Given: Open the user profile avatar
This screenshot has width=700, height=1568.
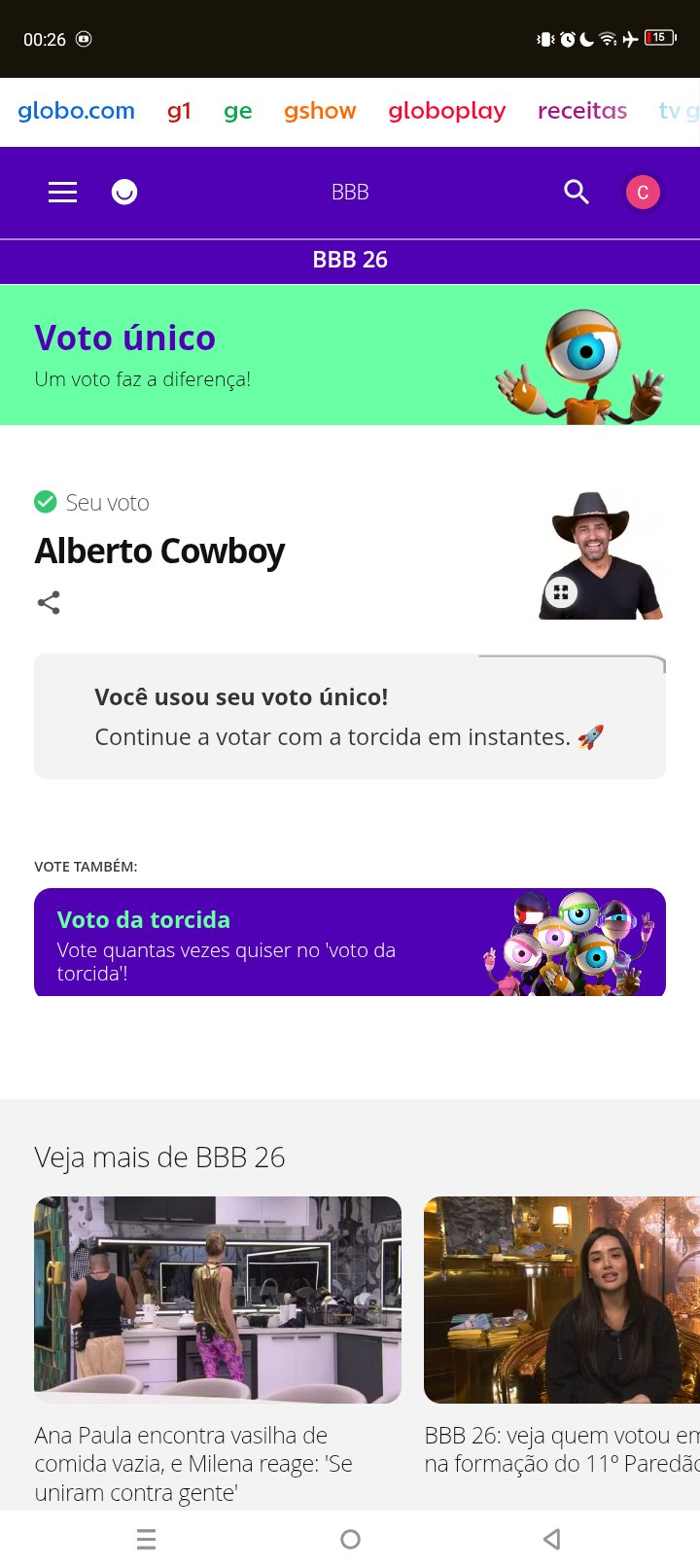Looking at the screenshot, I should coord(643,193).
